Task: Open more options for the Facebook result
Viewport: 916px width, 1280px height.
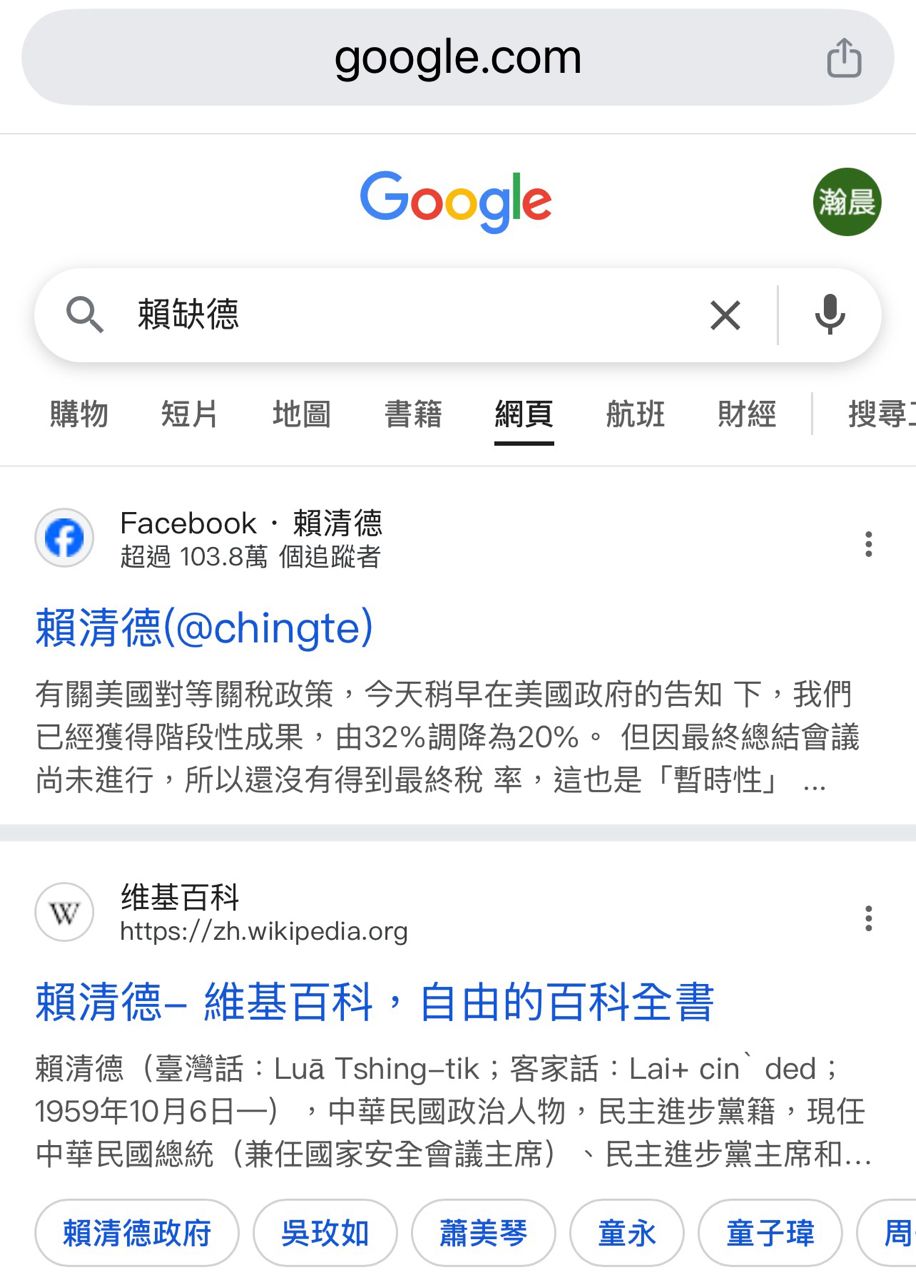Action: (x=868, y=544)
